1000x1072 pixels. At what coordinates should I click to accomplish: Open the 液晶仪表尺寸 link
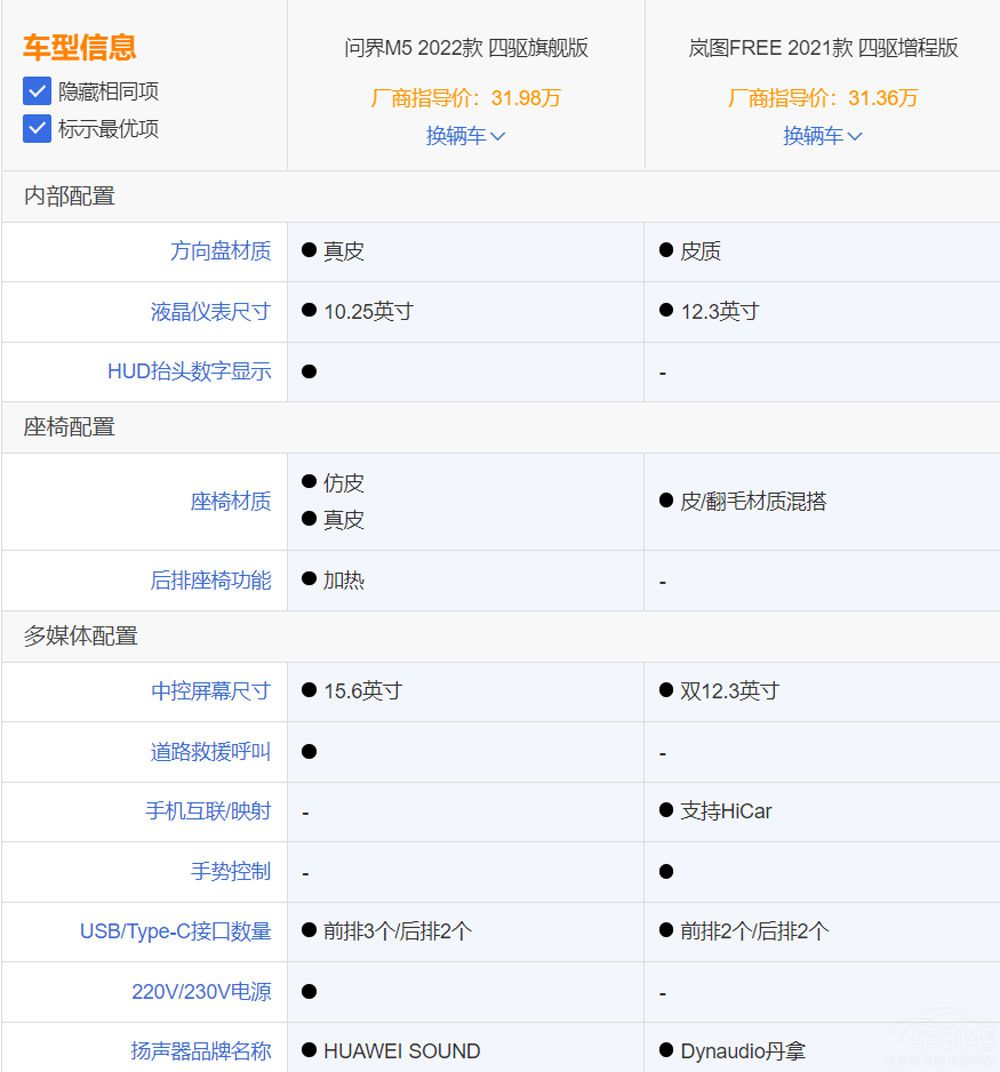click(x=210, y=311)
